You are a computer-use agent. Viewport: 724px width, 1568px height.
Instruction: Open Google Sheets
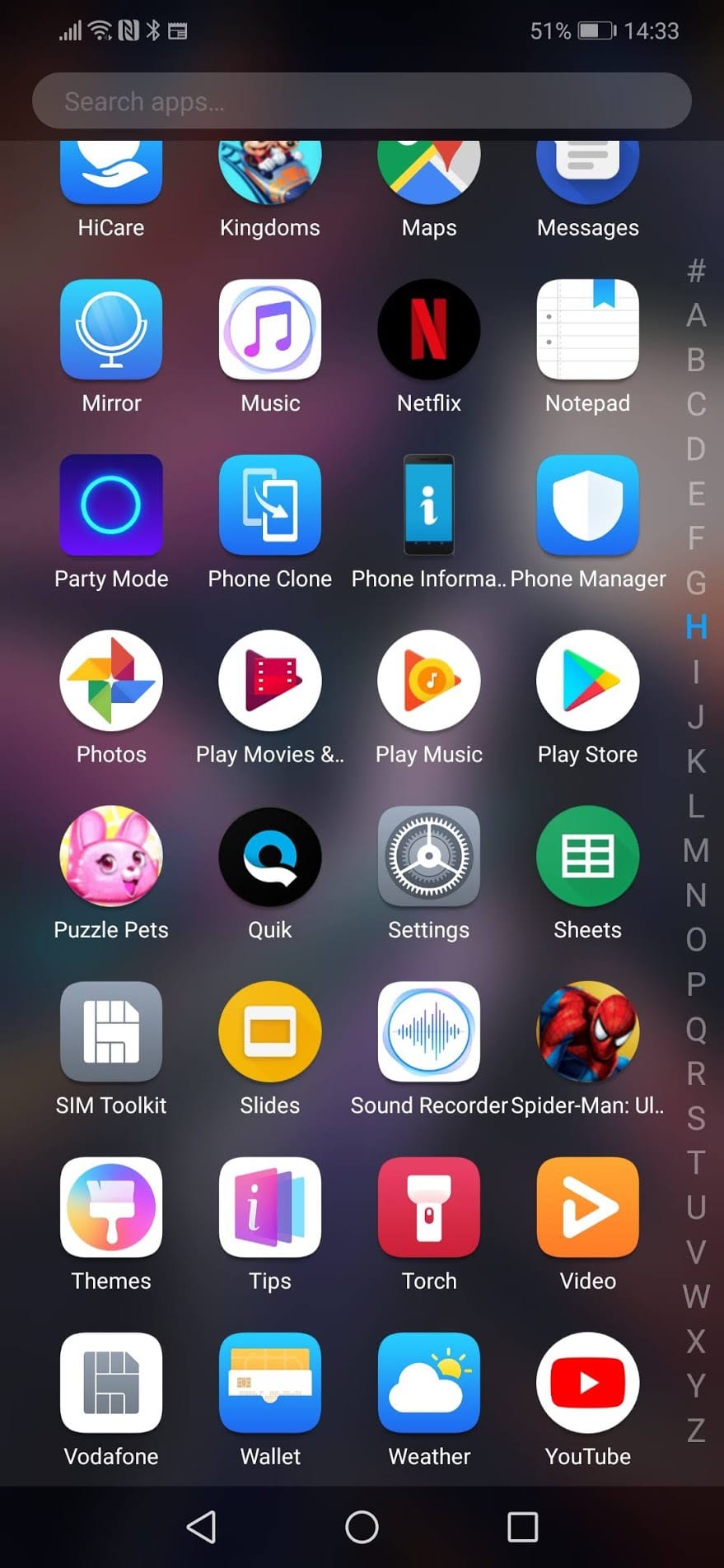coord(587,856)
